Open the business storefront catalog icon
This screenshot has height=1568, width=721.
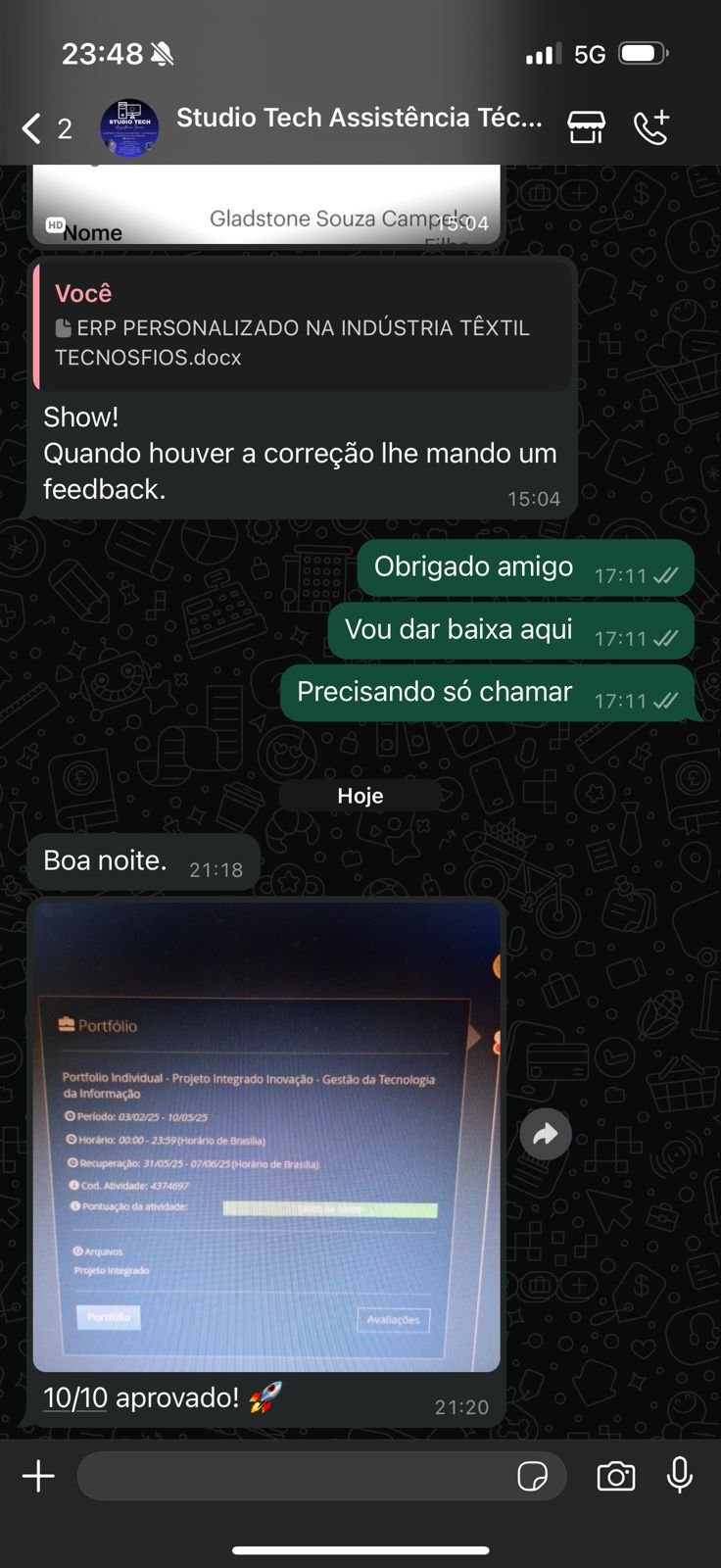(586, 127)
